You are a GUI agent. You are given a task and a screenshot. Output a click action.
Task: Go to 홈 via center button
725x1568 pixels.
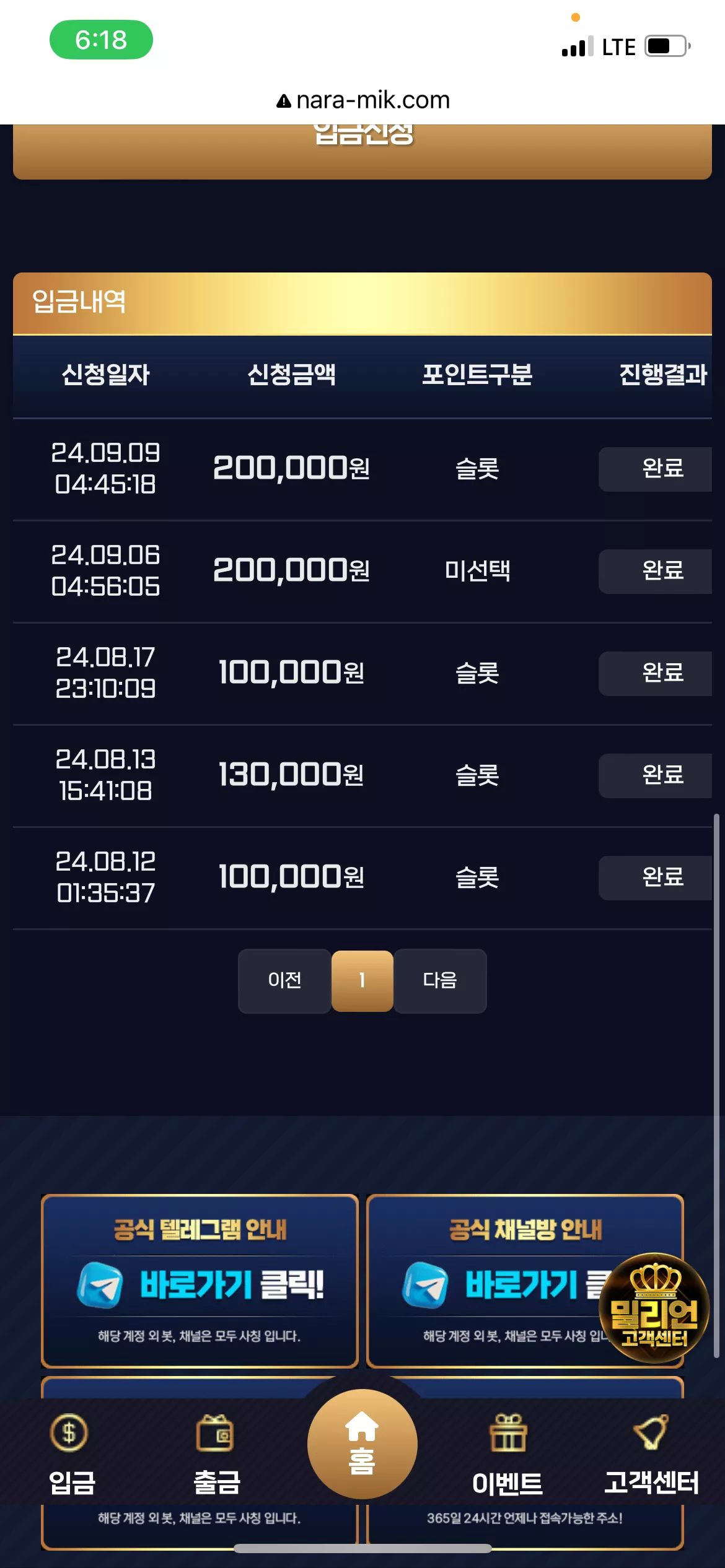[x=362, y=1444]
